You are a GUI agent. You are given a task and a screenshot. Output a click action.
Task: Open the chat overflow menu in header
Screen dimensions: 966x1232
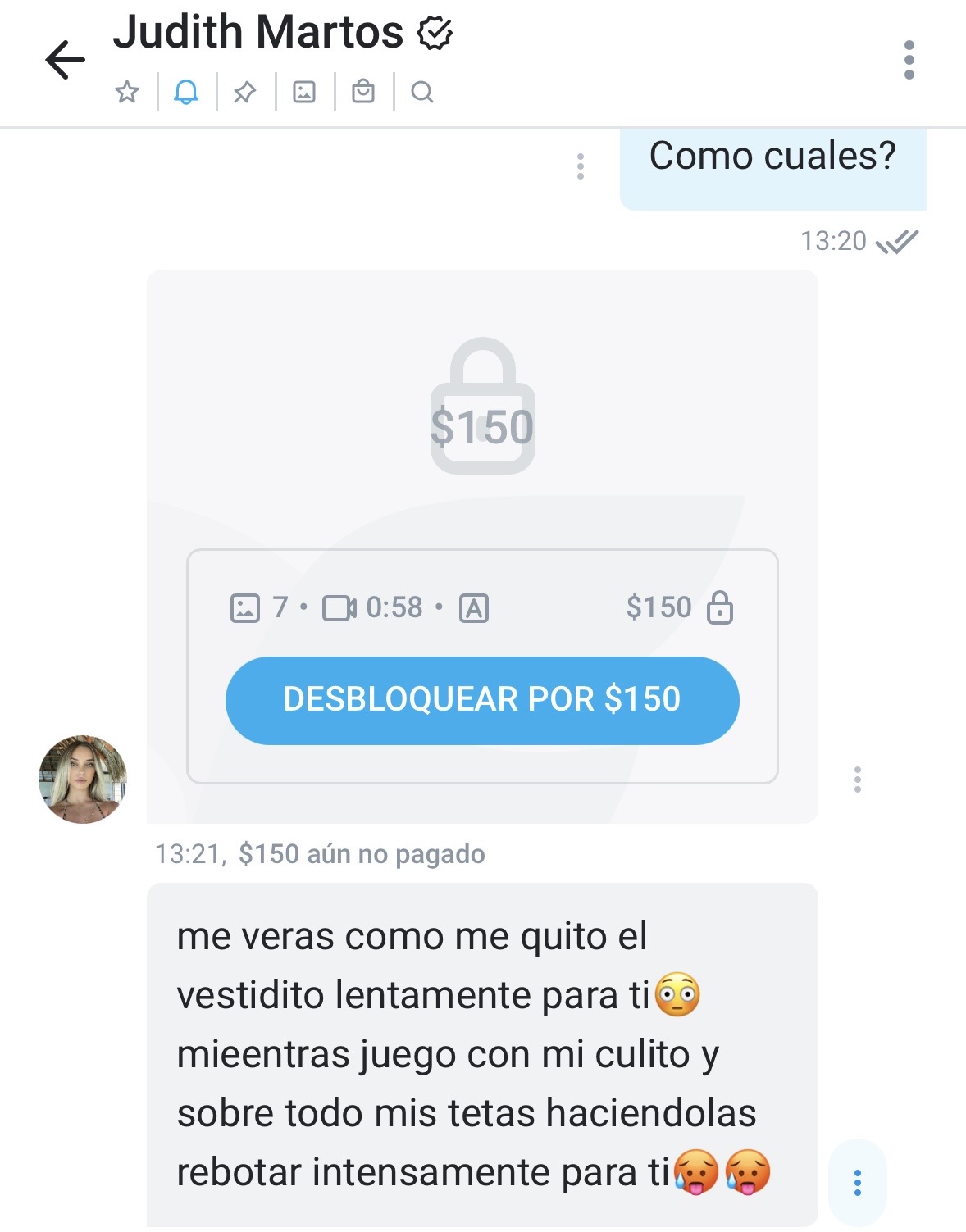tap(909, 60)
